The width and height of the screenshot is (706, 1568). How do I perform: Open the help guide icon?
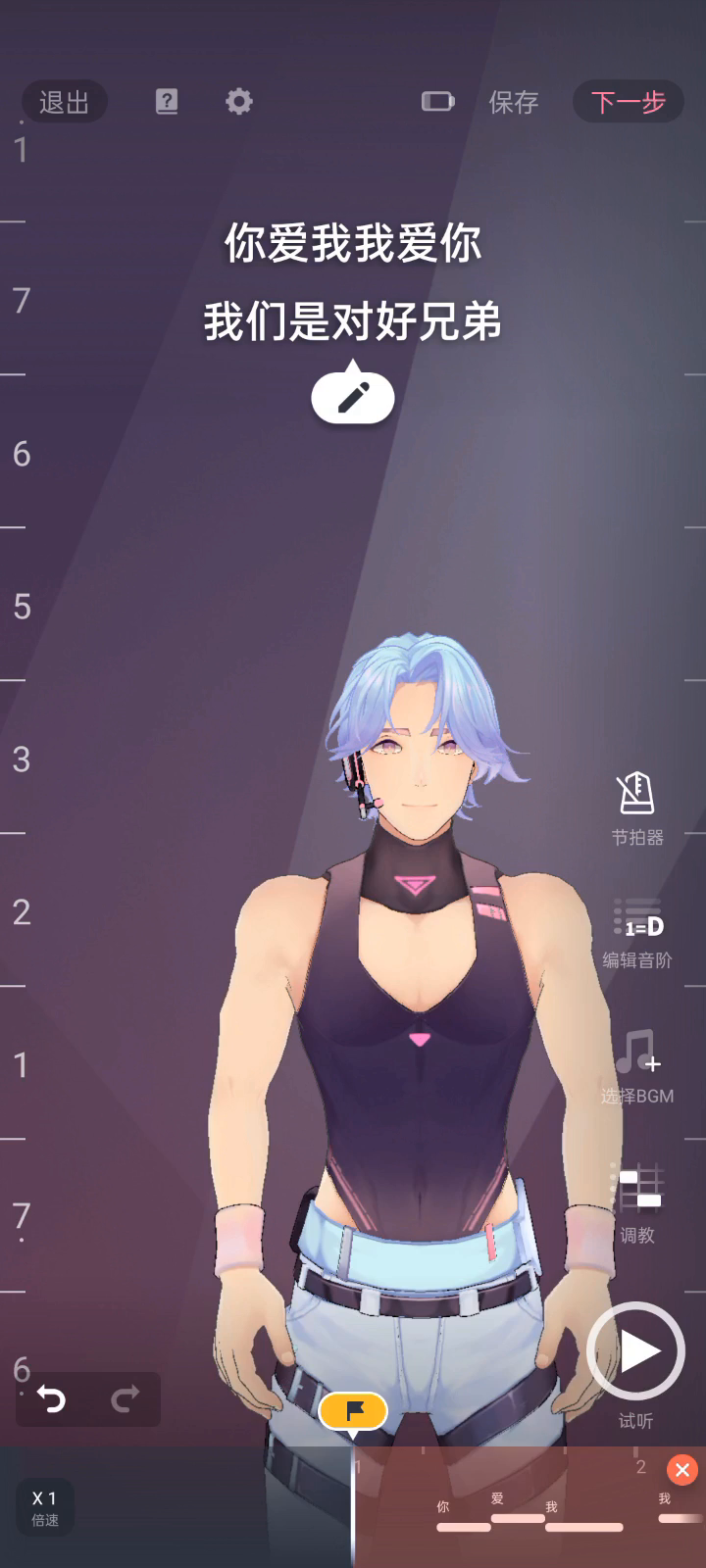[x=167, y=101]
